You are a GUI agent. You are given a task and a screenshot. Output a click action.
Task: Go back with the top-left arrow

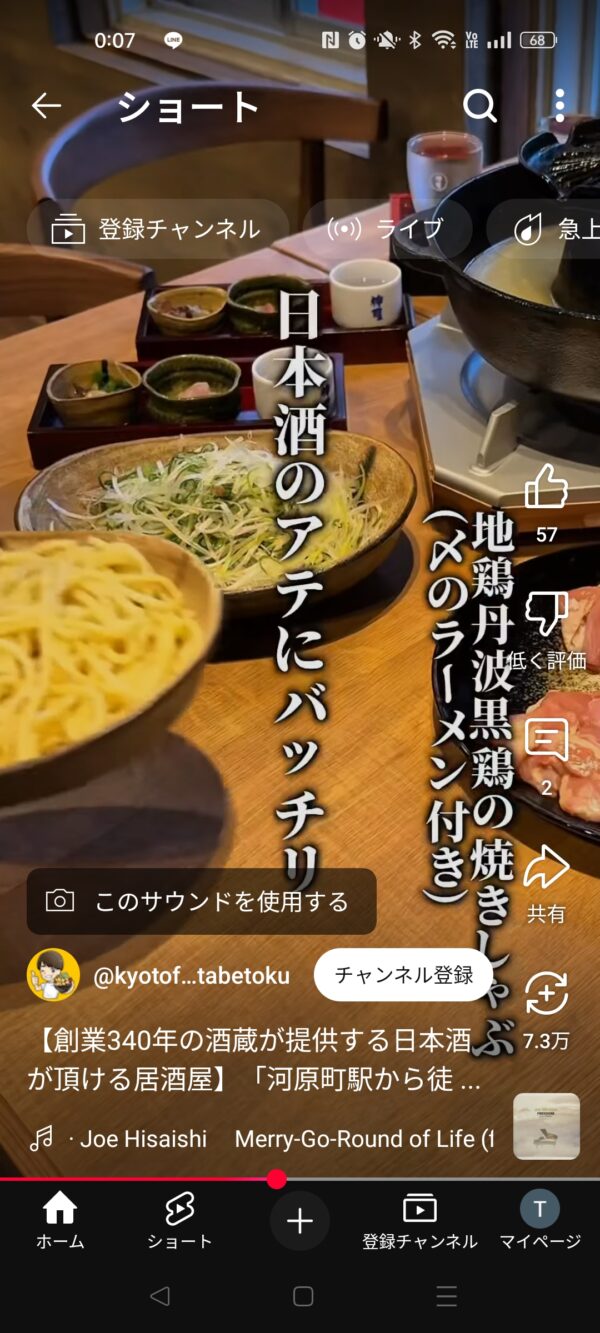click(x=46, y=106)
